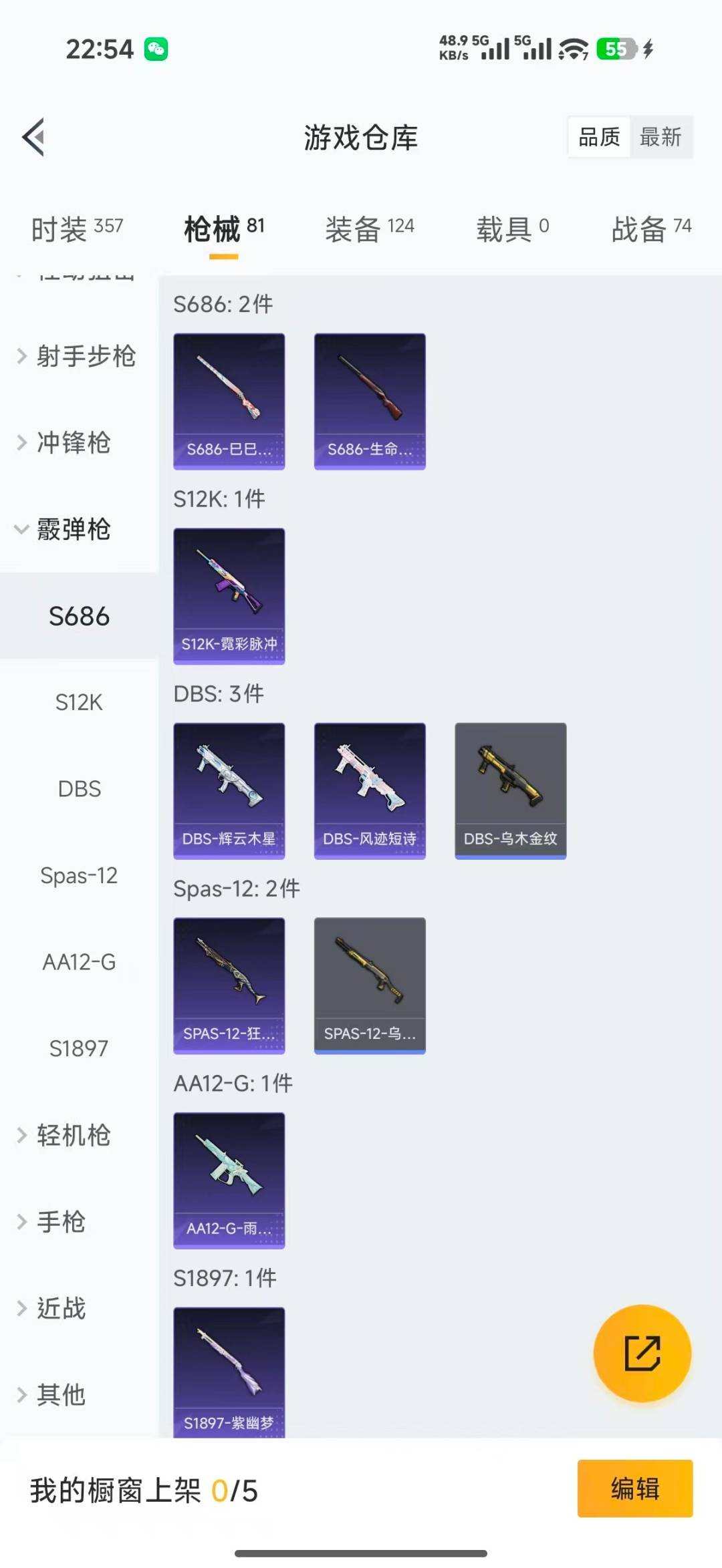This screenshot has height=1568, width=722.
Task: Tap the WeChat icon in the status bar
Action: [x=155, y=48]
